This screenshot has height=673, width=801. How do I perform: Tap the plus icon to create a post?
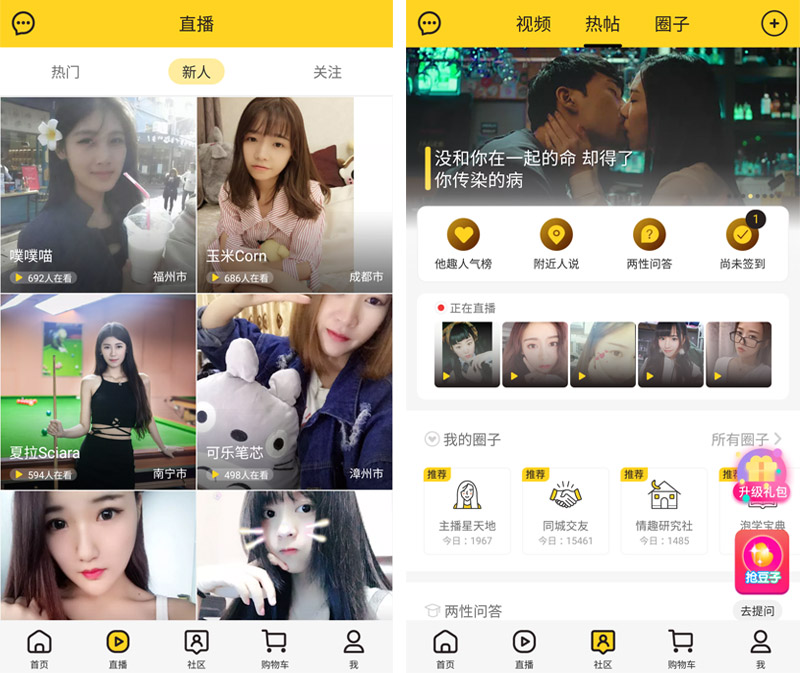pos(773,24)
